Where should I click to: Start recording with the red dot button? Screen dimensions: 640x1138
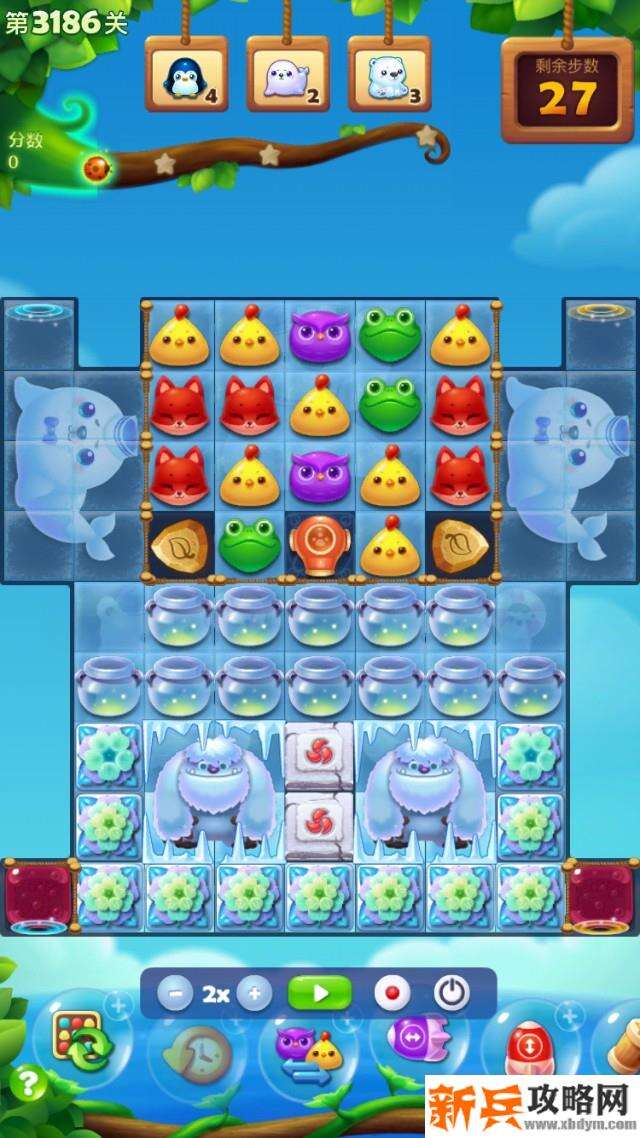coord(392,994)
